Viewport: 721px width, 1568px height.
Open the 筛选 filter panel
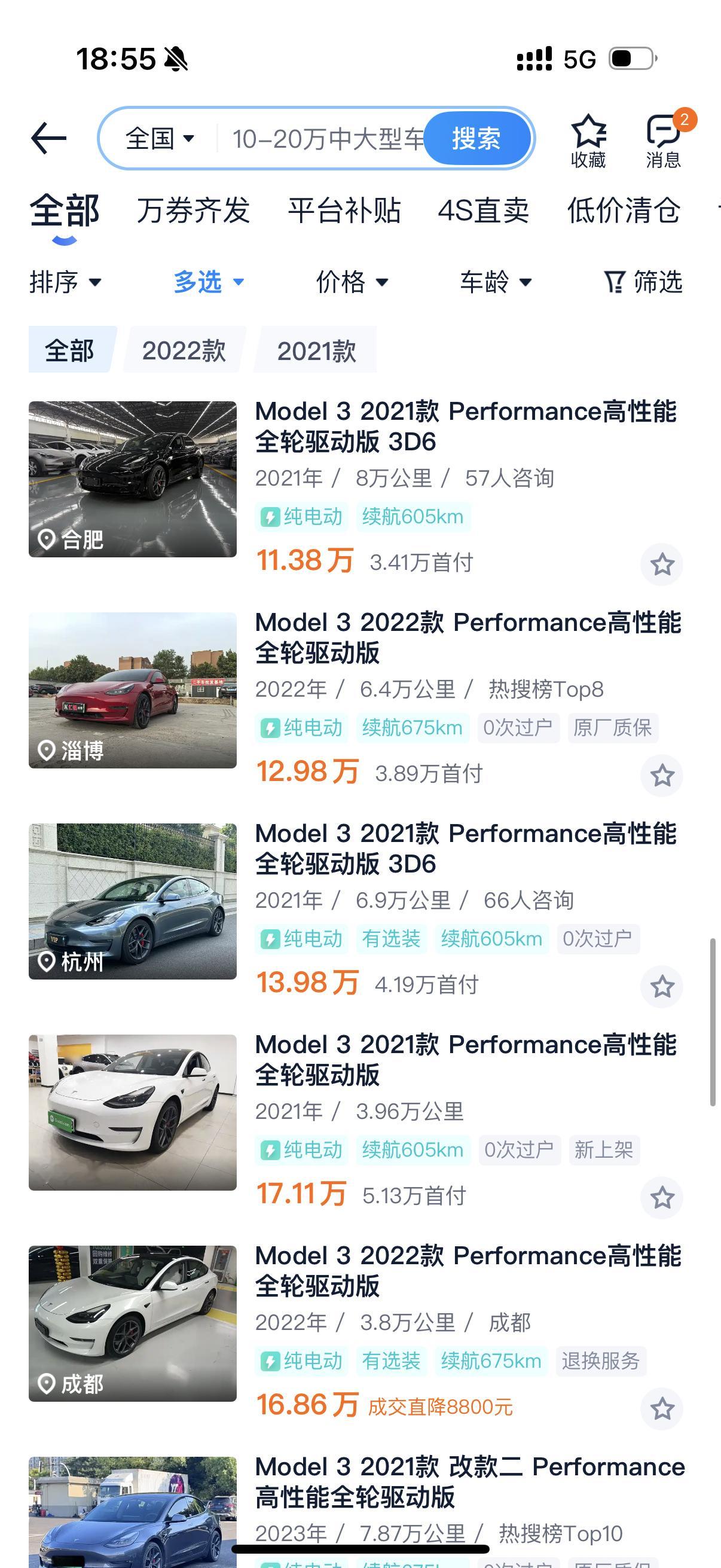[643, 282]
